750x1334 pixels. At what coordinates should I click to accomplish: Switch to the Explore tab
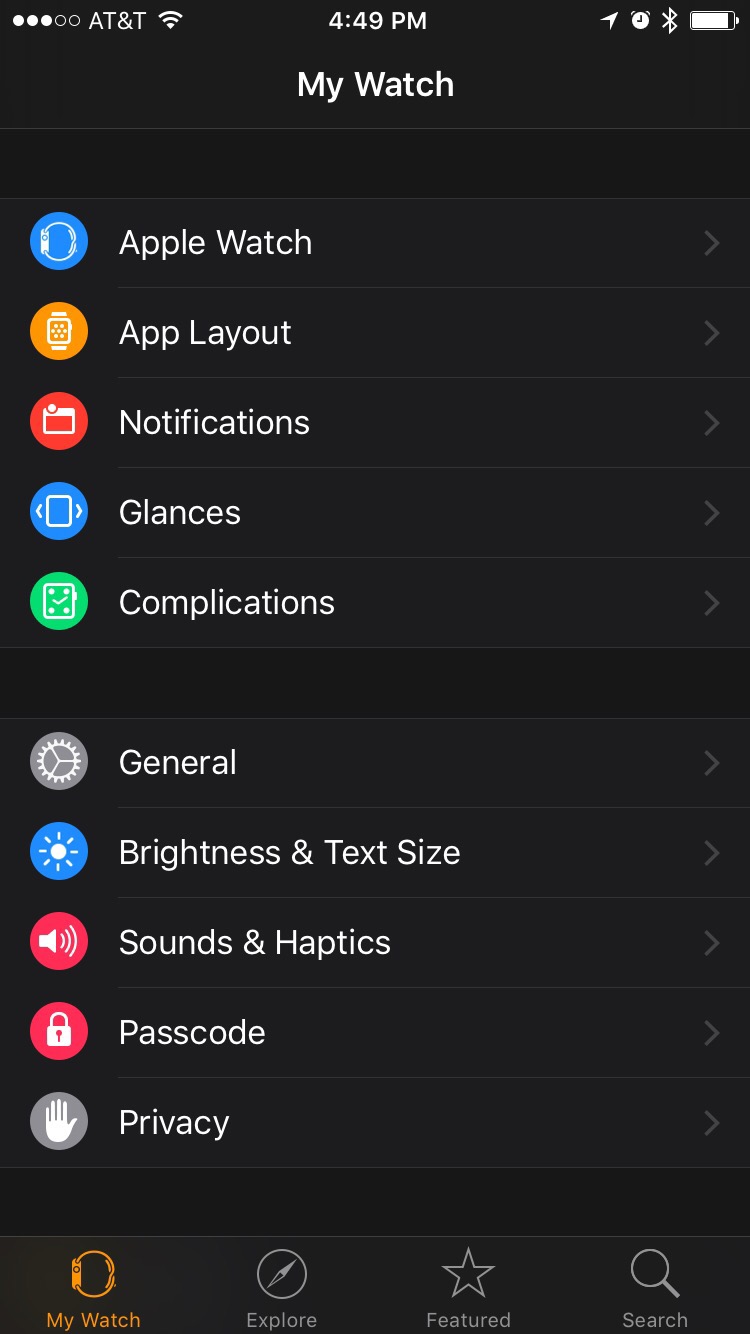pos(281,1288)
